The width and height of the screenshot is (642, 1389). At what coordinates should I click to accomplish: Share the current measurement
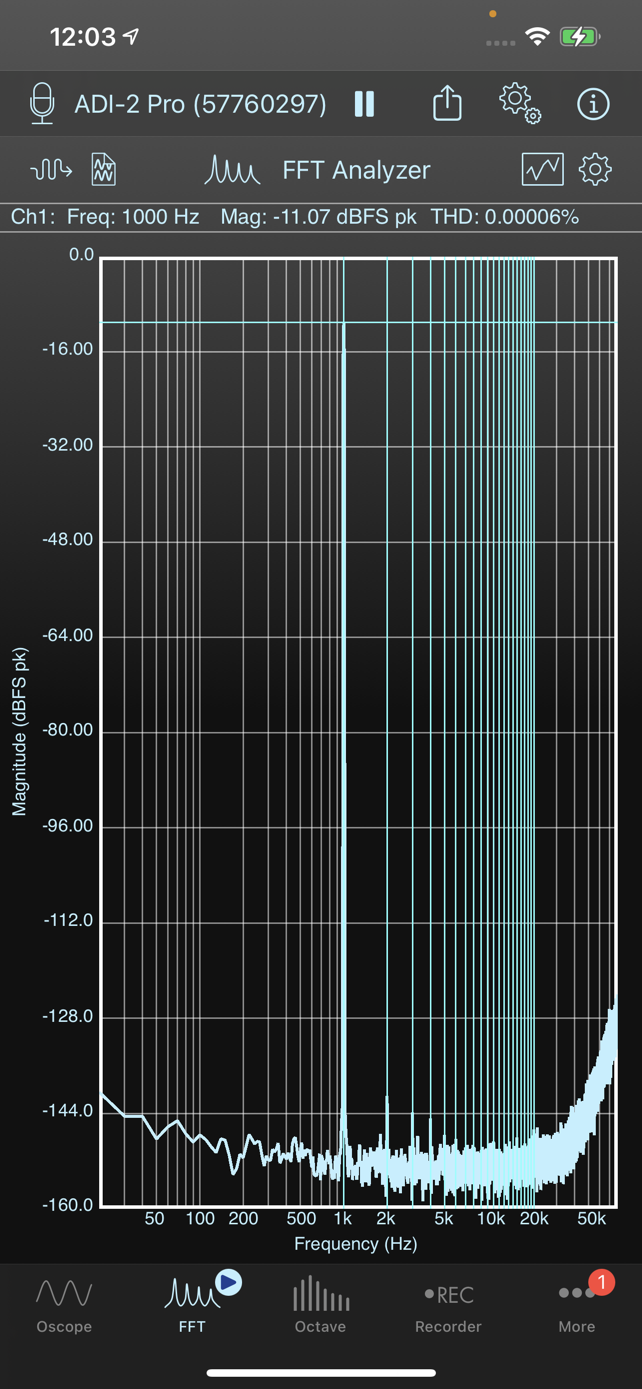click(447, 103)
